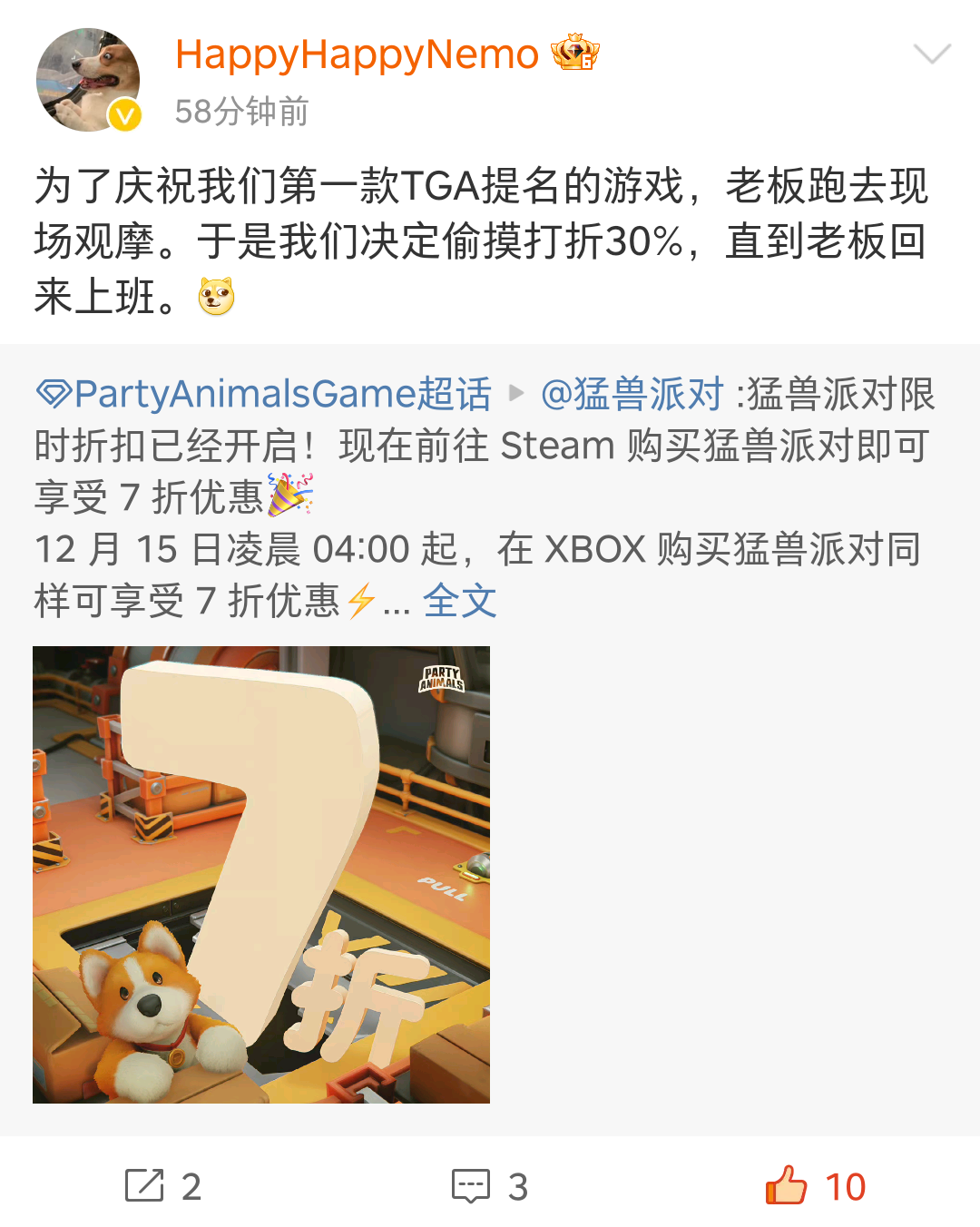Expand full text via 全文

pos(459,601)
